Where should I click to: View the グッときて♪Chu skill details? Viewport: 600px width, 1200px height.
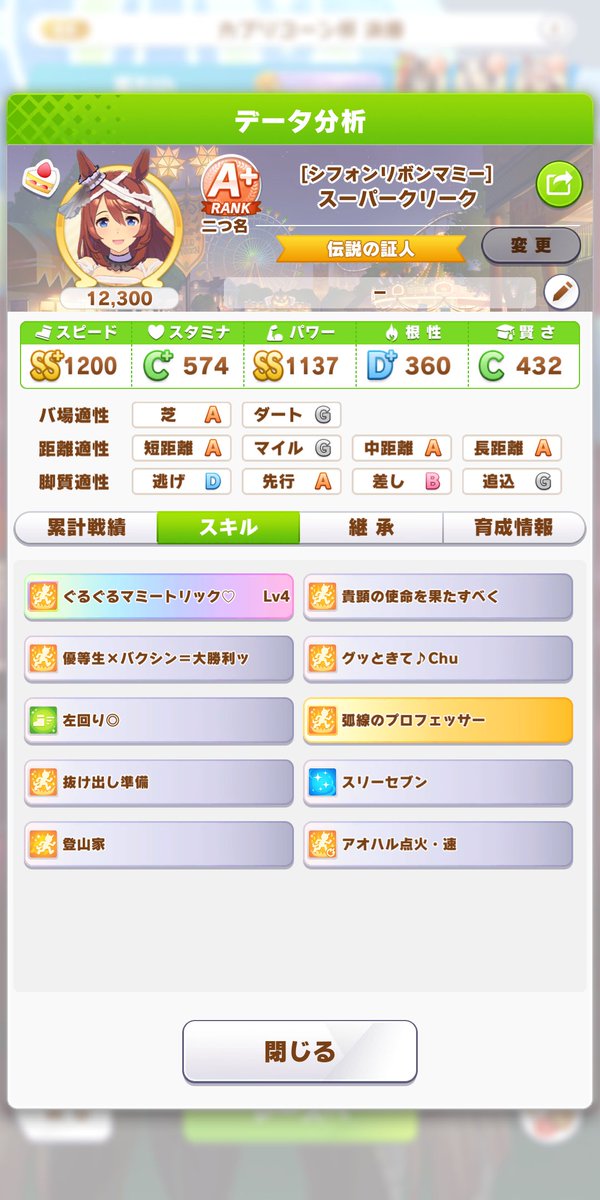[x=438, y=659]
